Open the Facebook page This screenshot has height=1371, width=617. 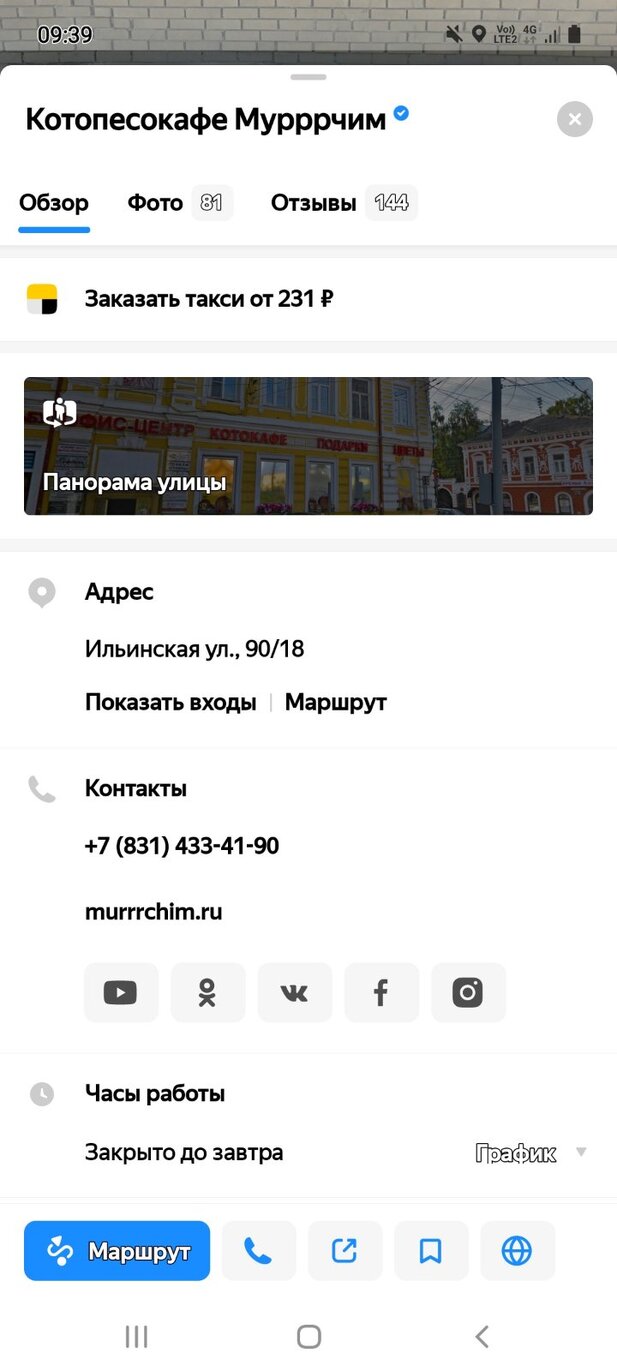click(381, 992)
